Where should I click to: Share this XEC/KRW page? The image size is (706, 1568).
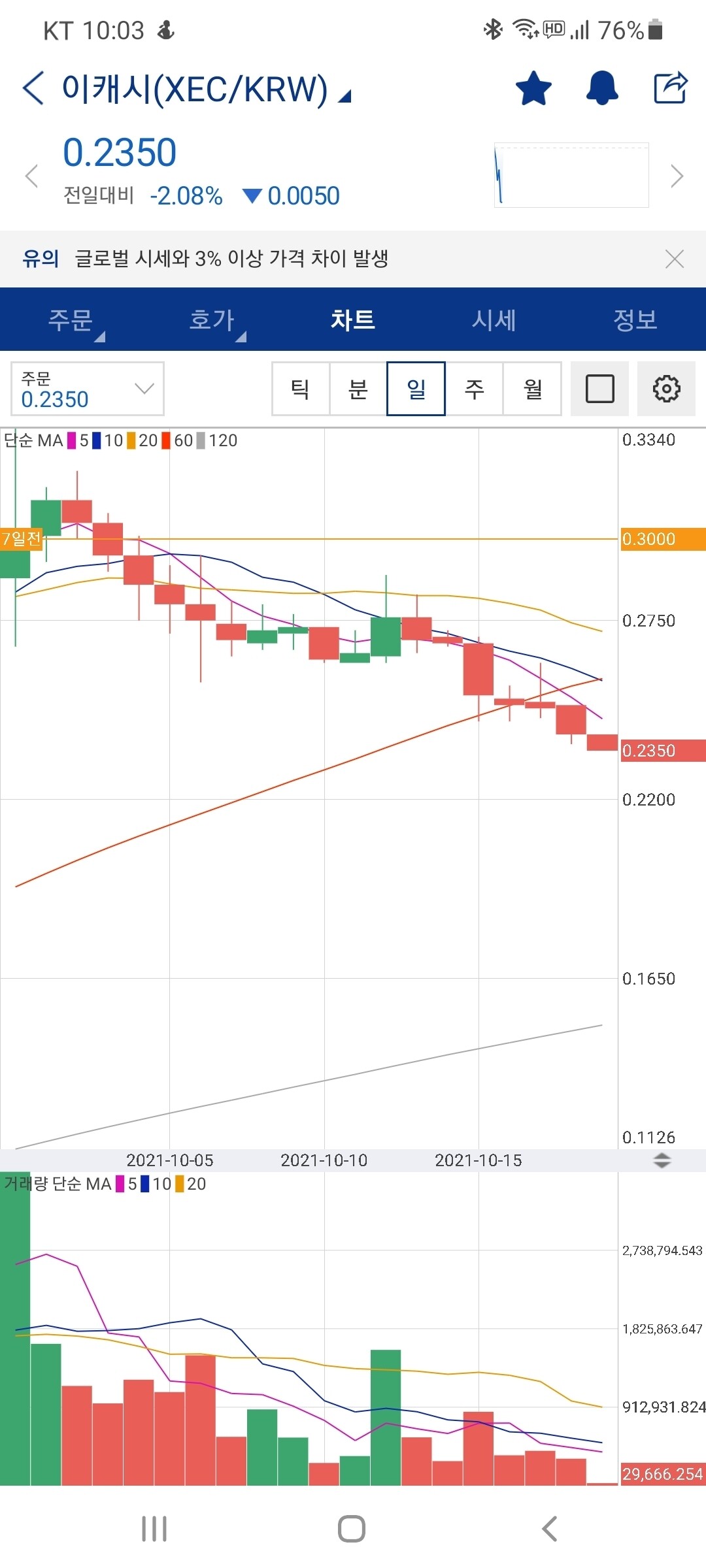pyautogui.click(x=671, y=88)
